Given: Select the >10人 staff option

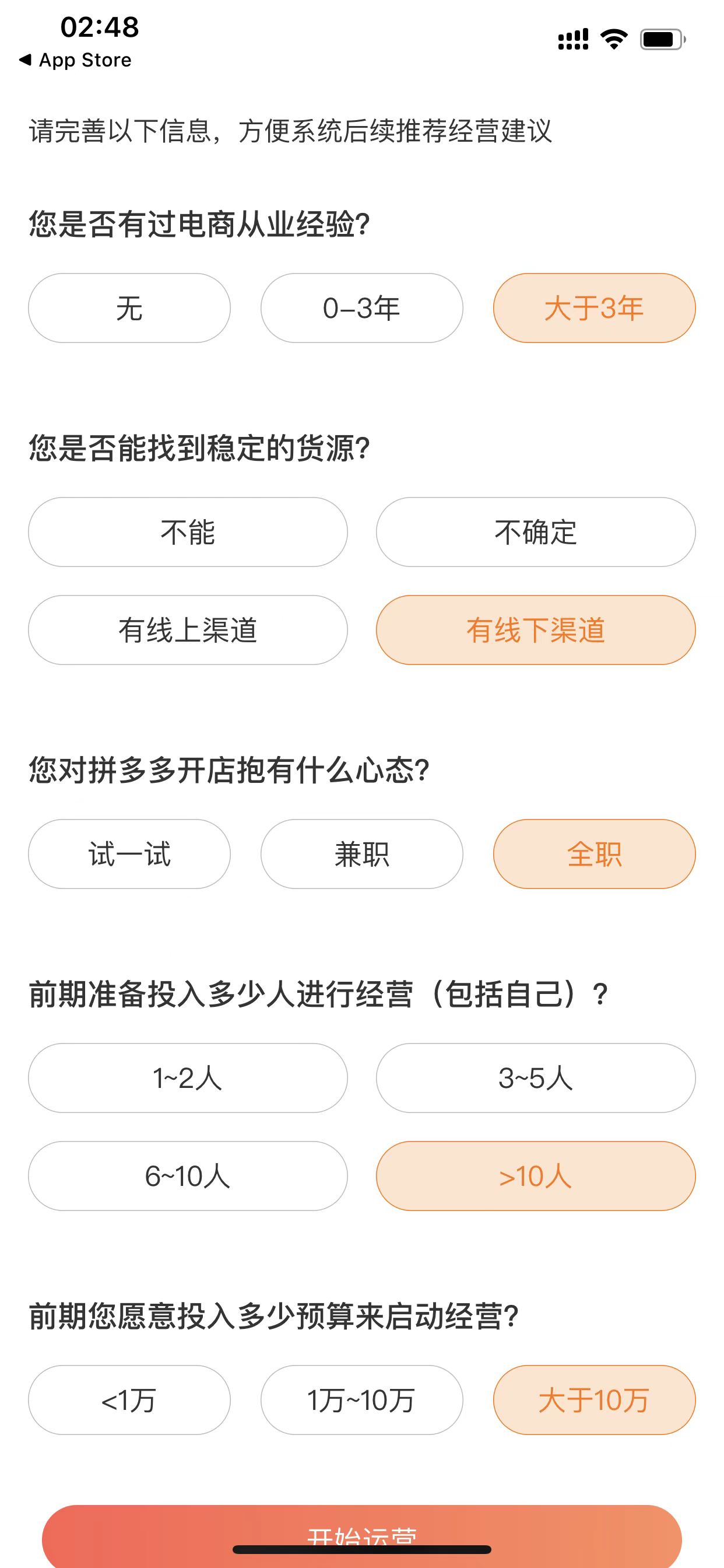Looking at the screenshot, I should [537, 1176].
